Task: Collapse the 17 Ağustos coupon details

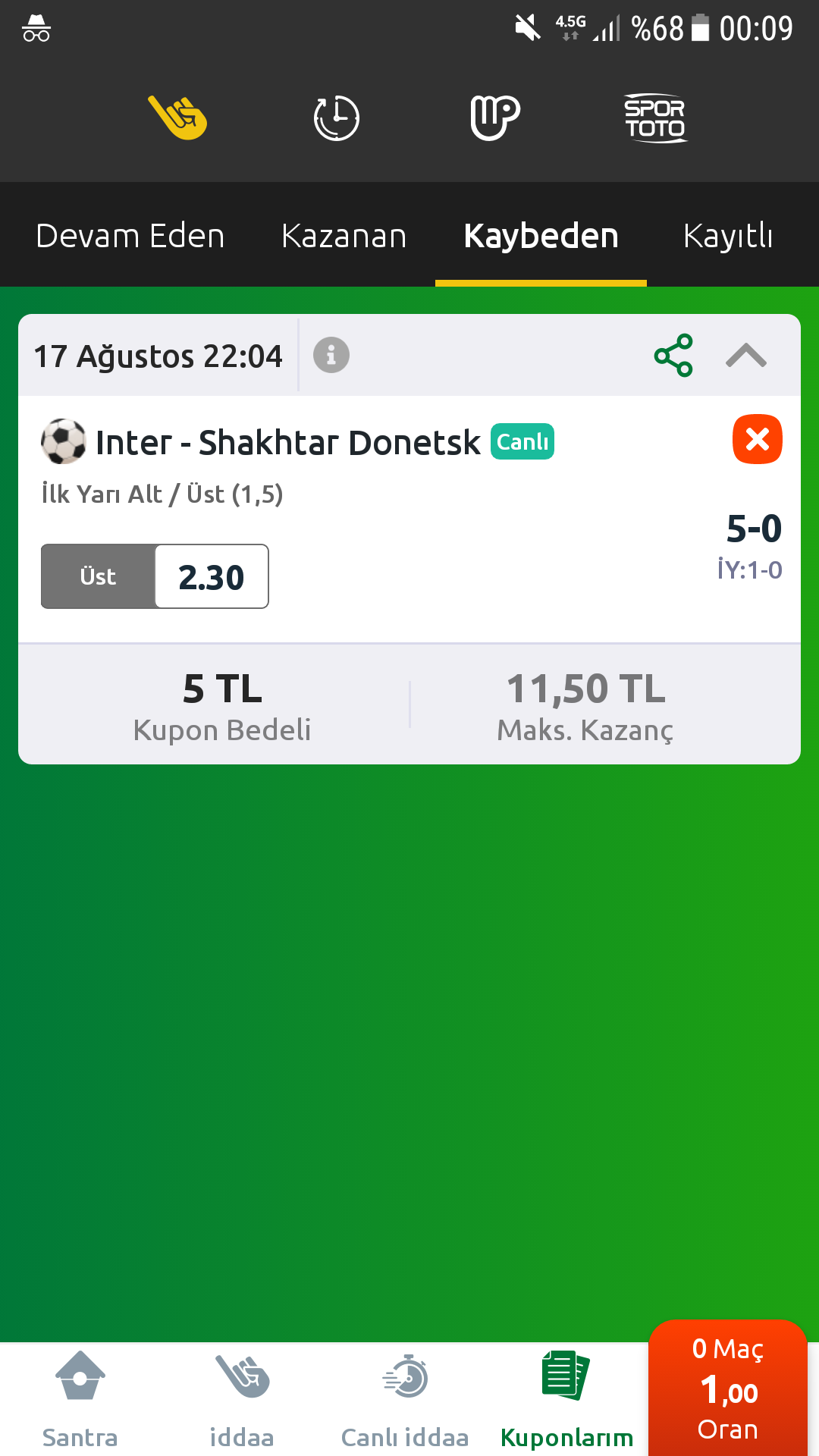Action: click(746, 355)
